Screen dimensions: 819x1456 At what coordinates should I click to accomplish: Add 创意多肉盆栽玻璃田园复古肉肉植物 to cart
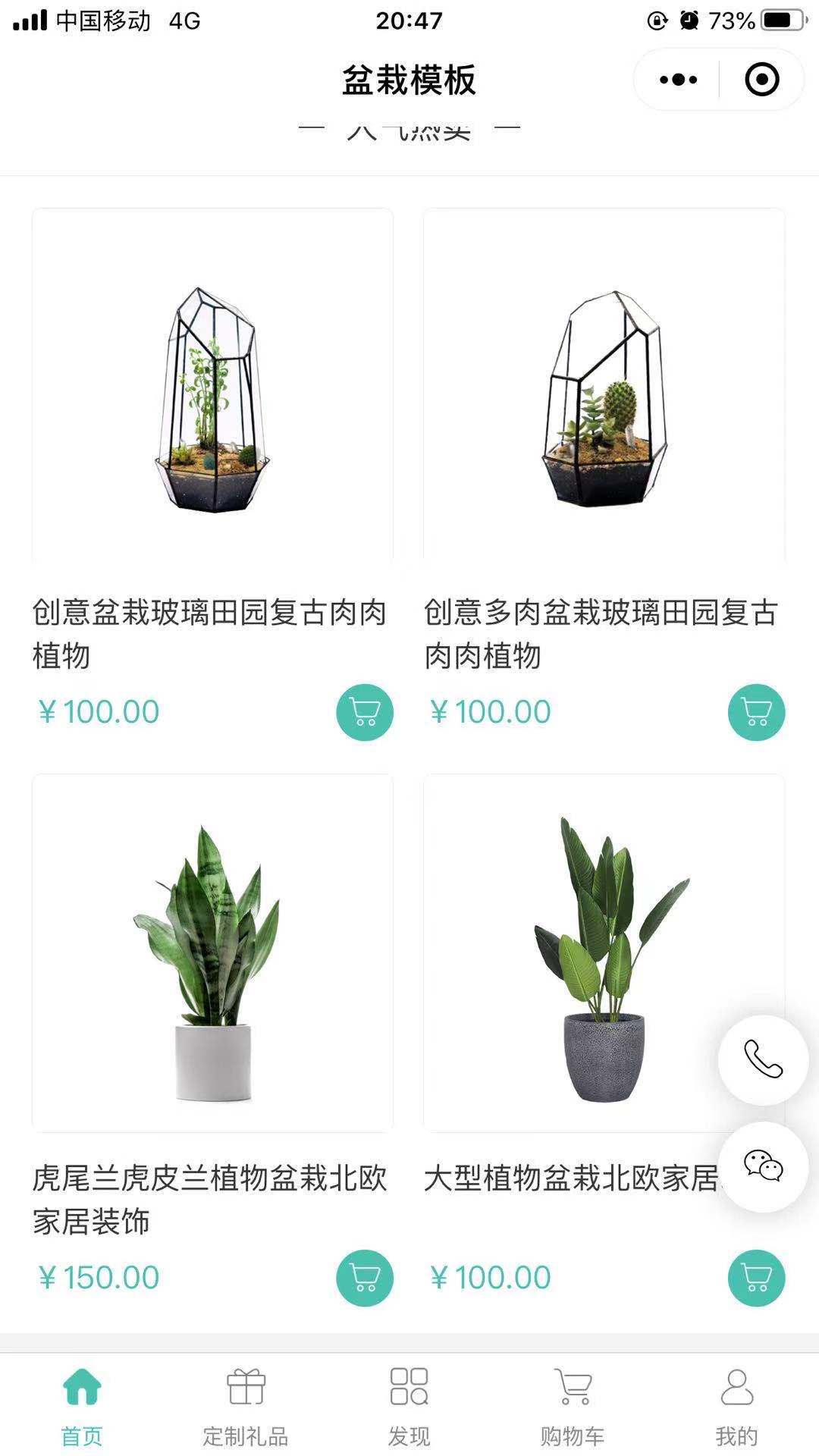tap(756, 712)
